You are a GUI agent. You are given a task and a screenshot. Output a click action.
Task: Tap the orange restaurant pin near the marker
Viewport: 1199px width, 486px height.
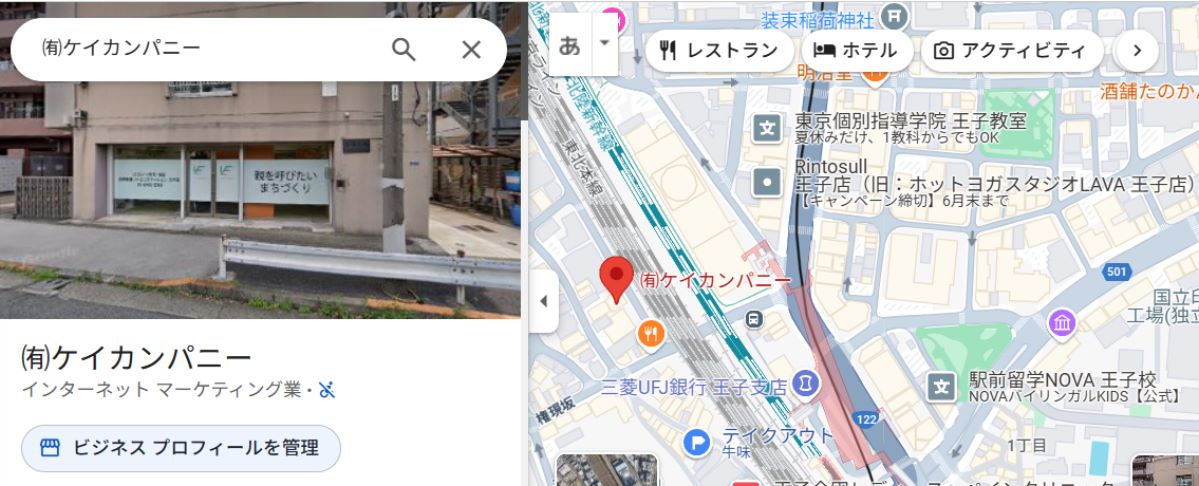click(x=651, y=333)
